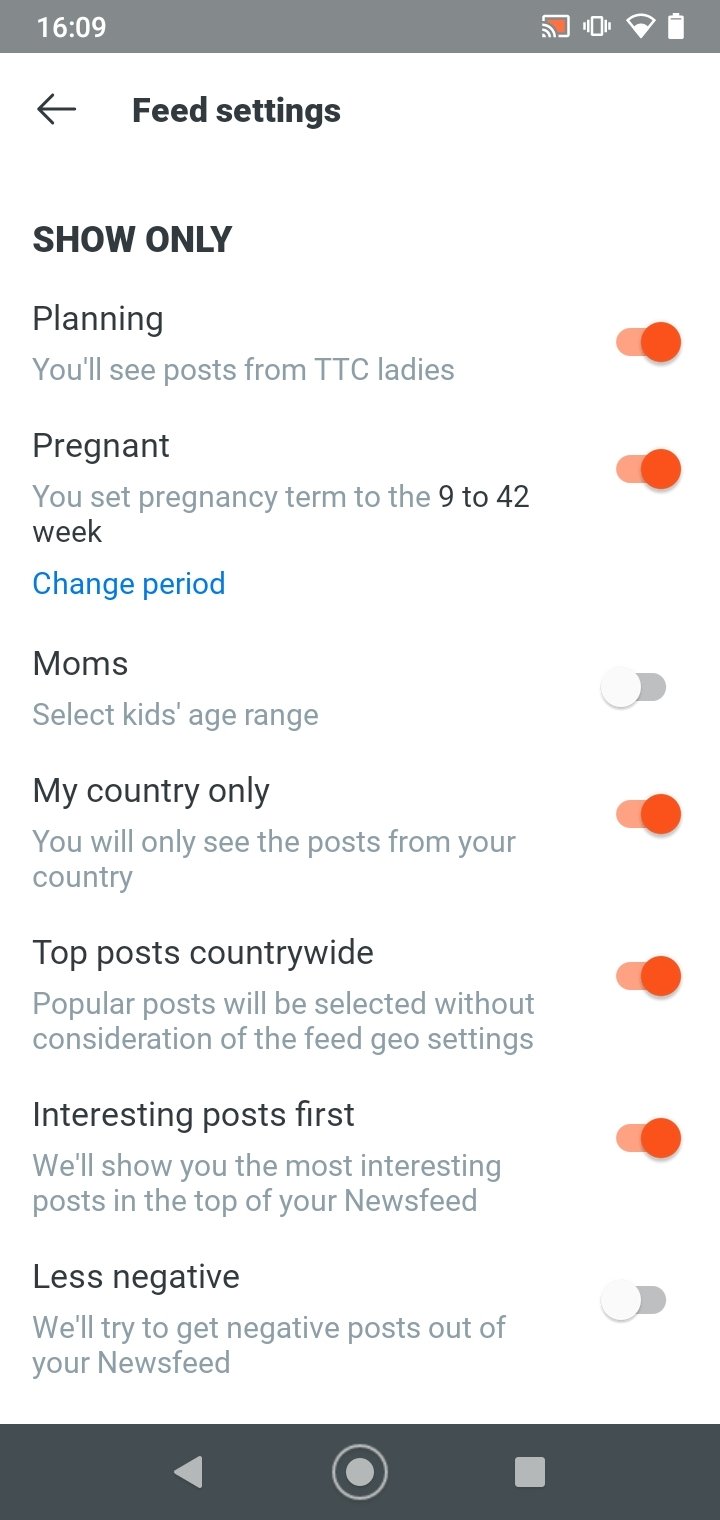Disable Interesting posts first

click(648, 1138)
